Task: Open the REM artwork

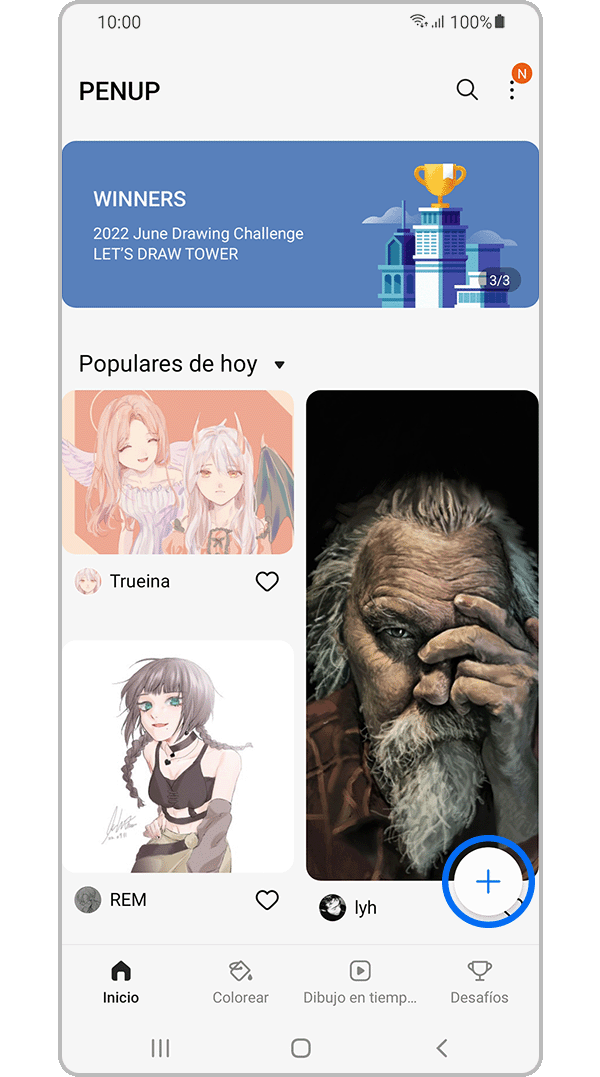Action: coord(178,757)
